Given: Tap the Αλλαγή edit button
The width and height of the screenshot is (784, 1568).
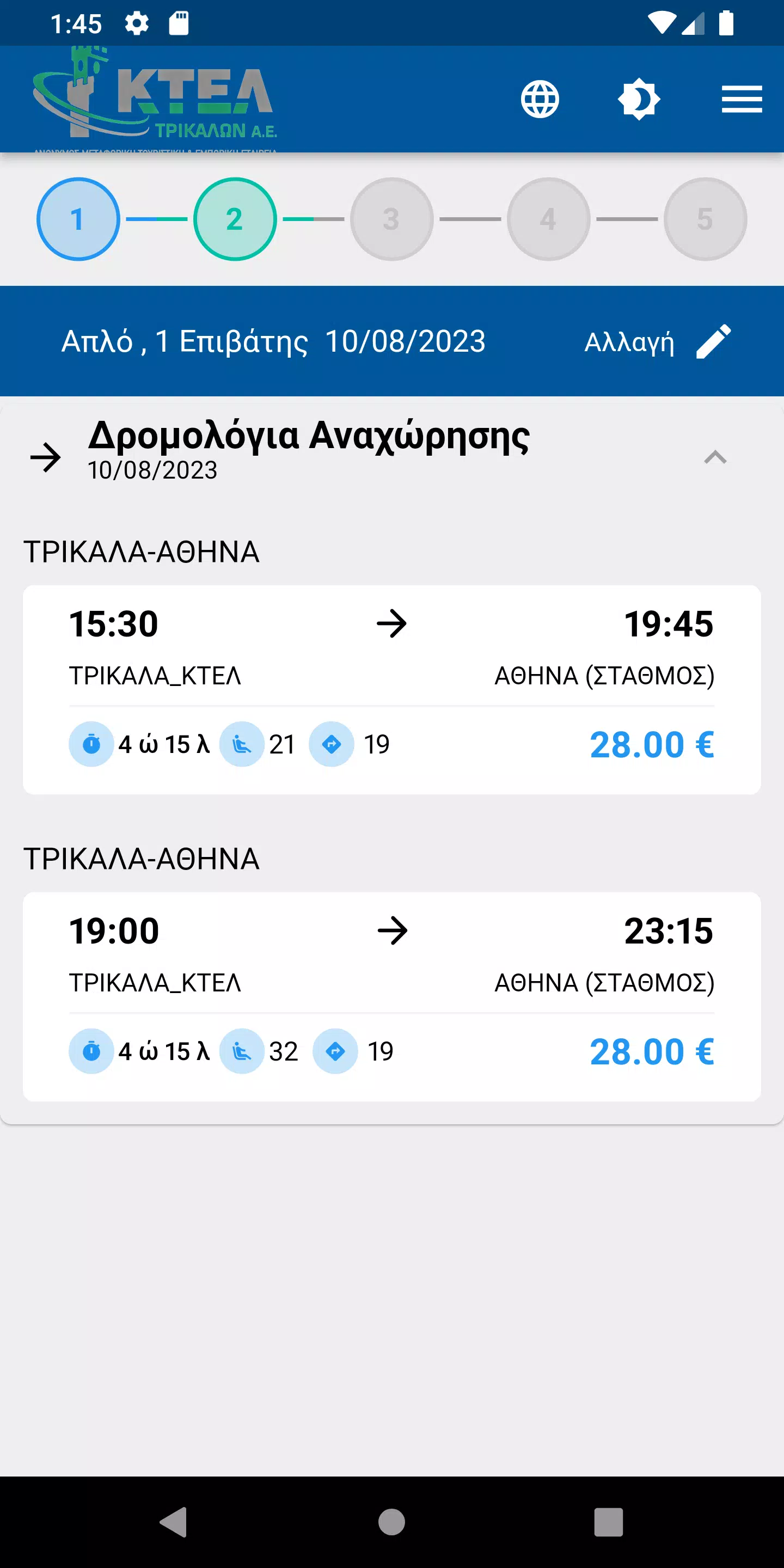Looking at the screenshot, I should (x=658, y=341).
